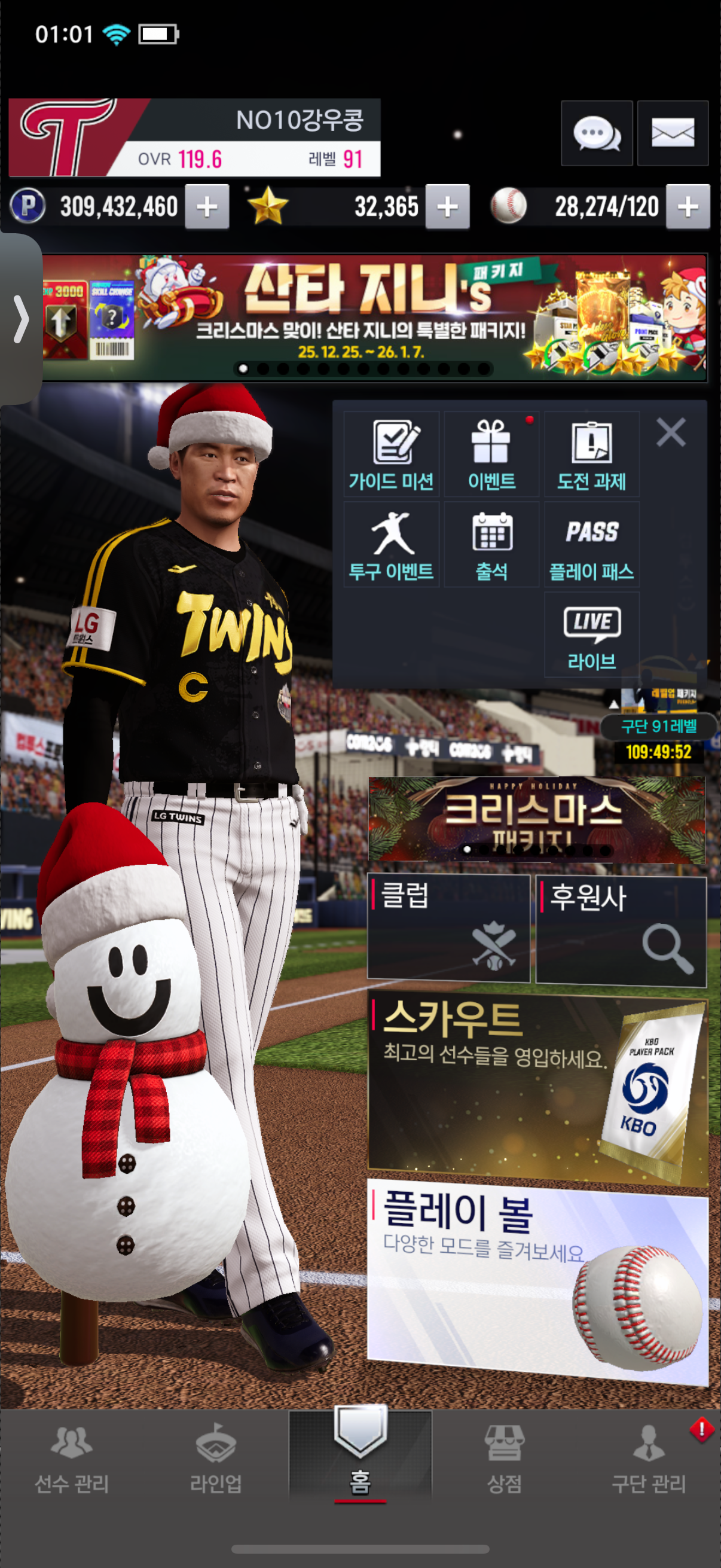Screen dimensions: 721x1568
Task: Open the mailbox envelope icon
Action: pyautogui.click(x=673, y=133)
